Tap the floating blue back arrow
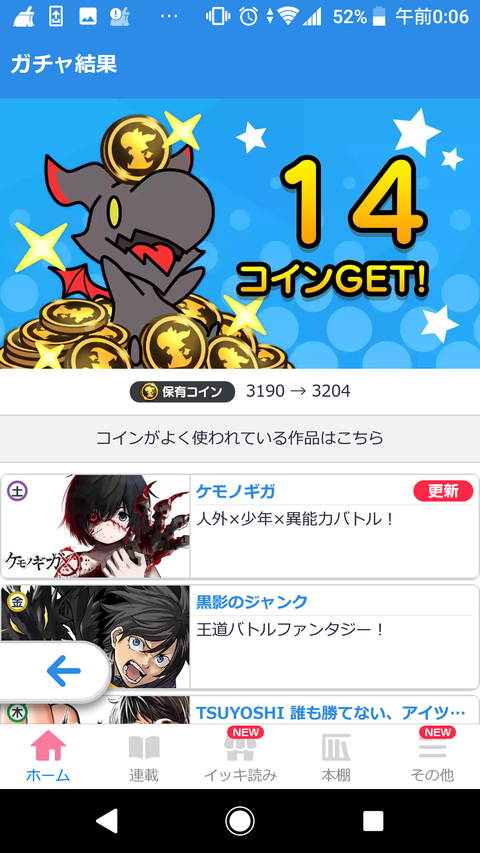The width and height of the screenshot is (480, 853). click(63, 671)
